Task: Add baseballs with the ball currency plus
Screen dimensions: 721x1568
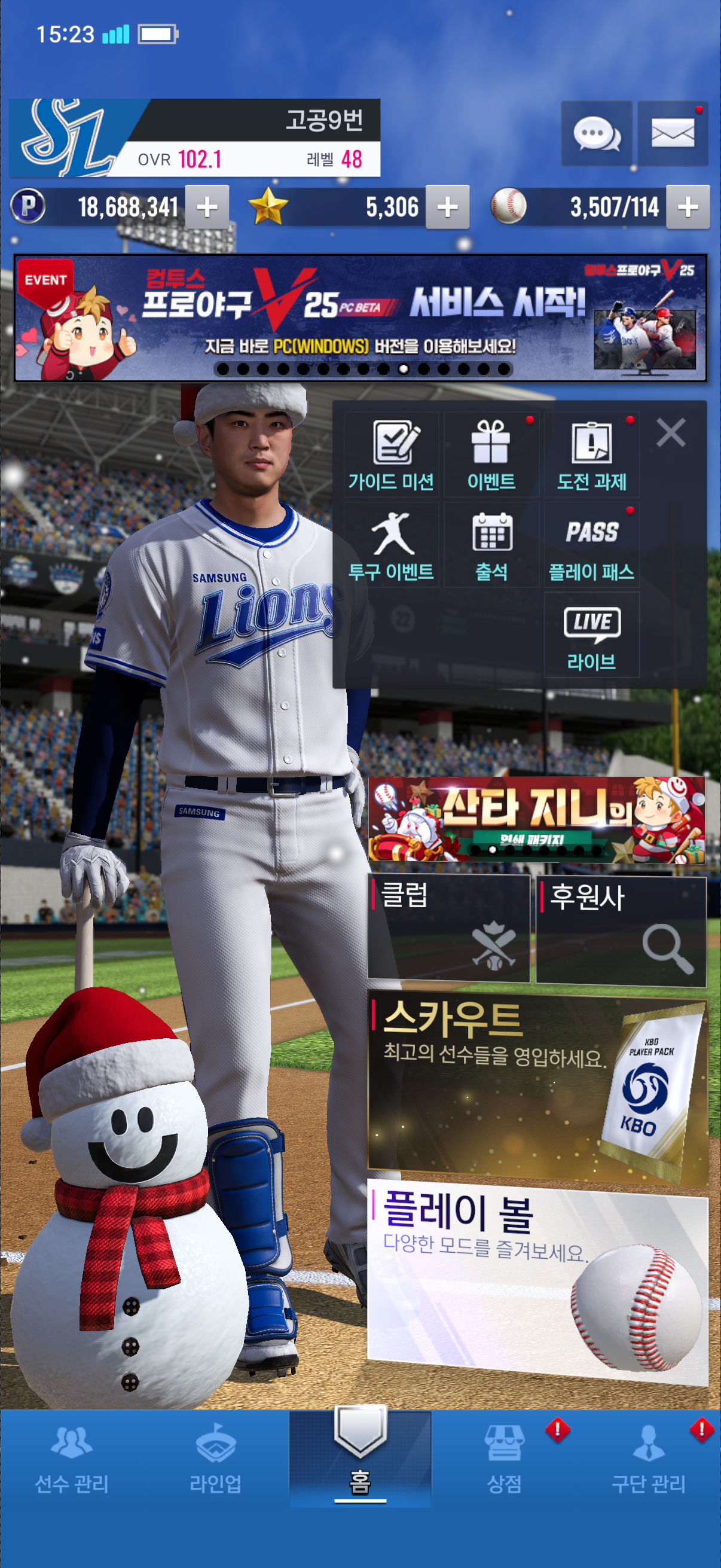Action: click(x=688, y=207)
